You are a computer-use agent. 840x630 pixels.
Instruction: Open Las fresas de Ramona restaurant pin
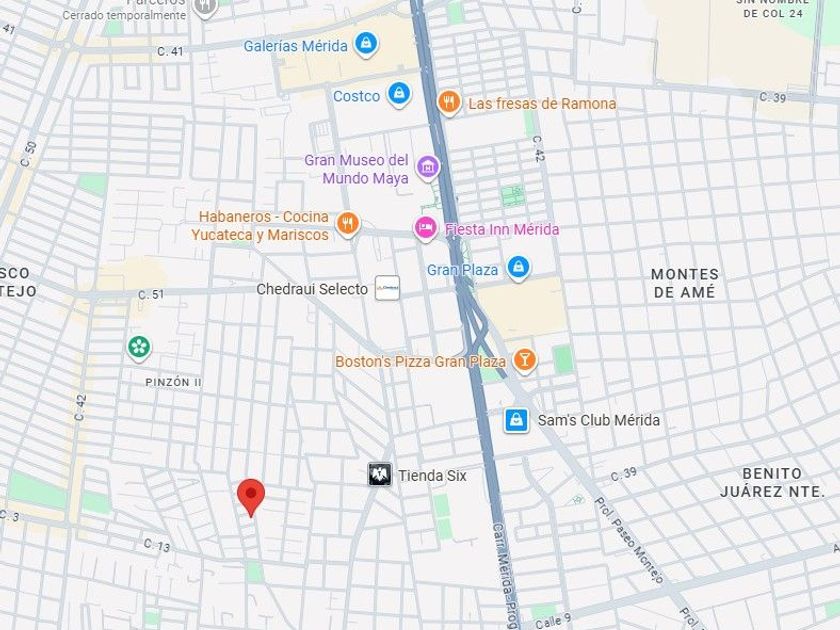[449, 102]
